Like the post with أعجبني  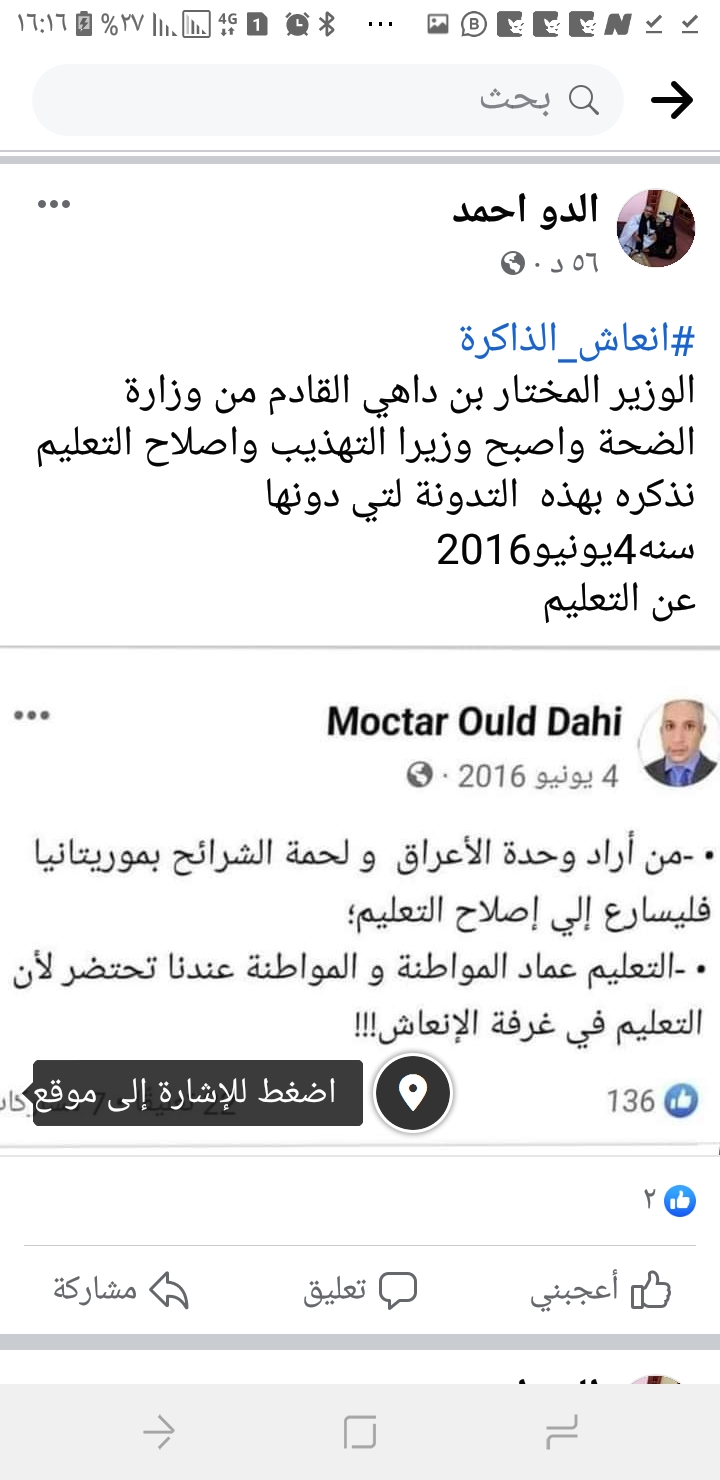pyautogui.click(x=600, y=1291)
